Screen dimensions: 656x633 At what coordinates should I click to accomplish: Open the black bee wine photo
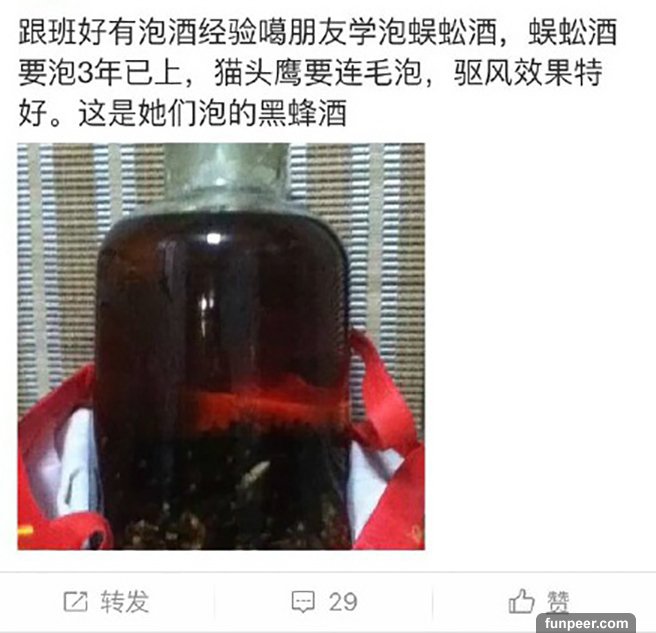220,346
